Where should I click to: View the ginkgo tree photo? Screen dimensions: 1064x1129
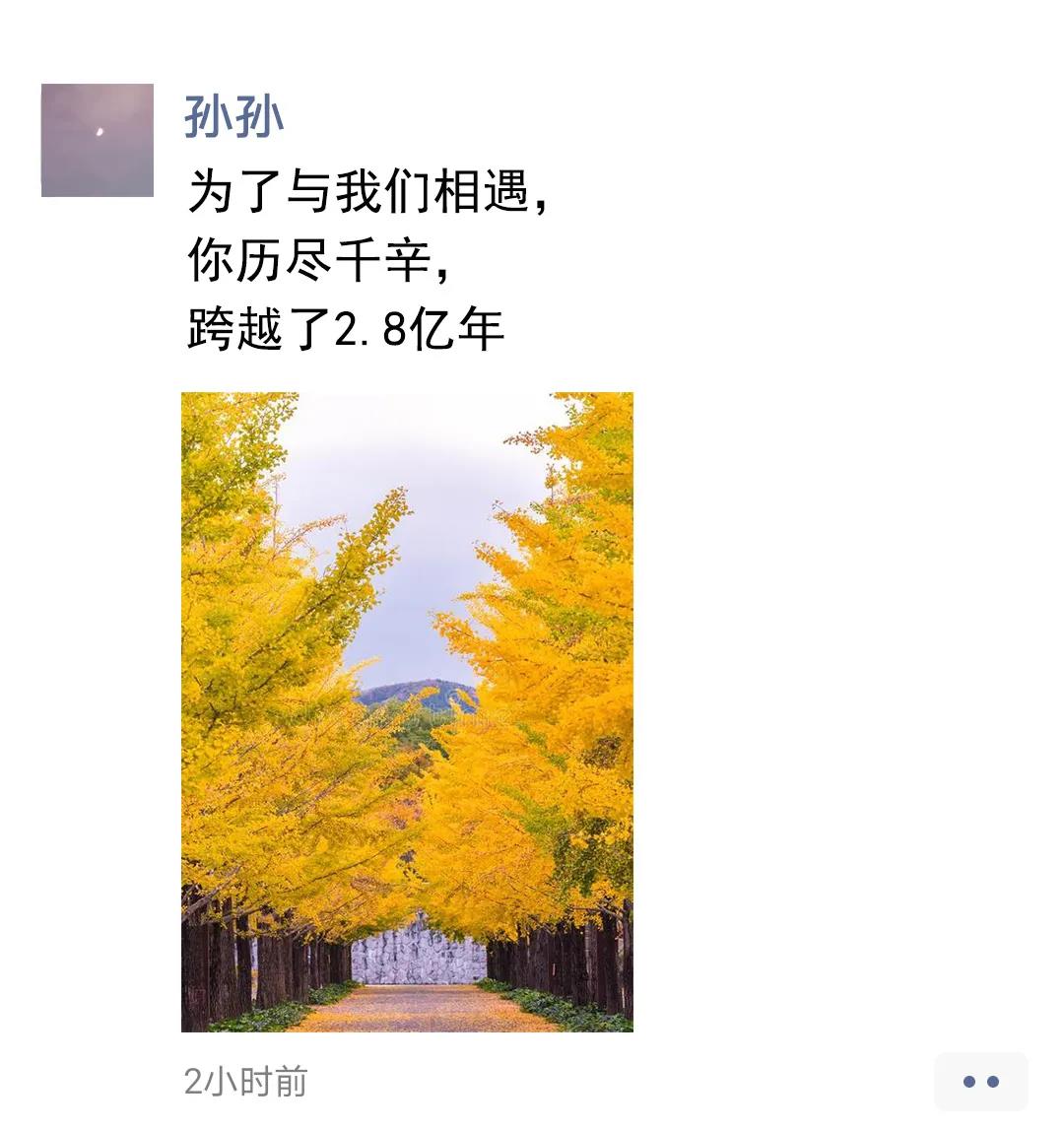407,711
